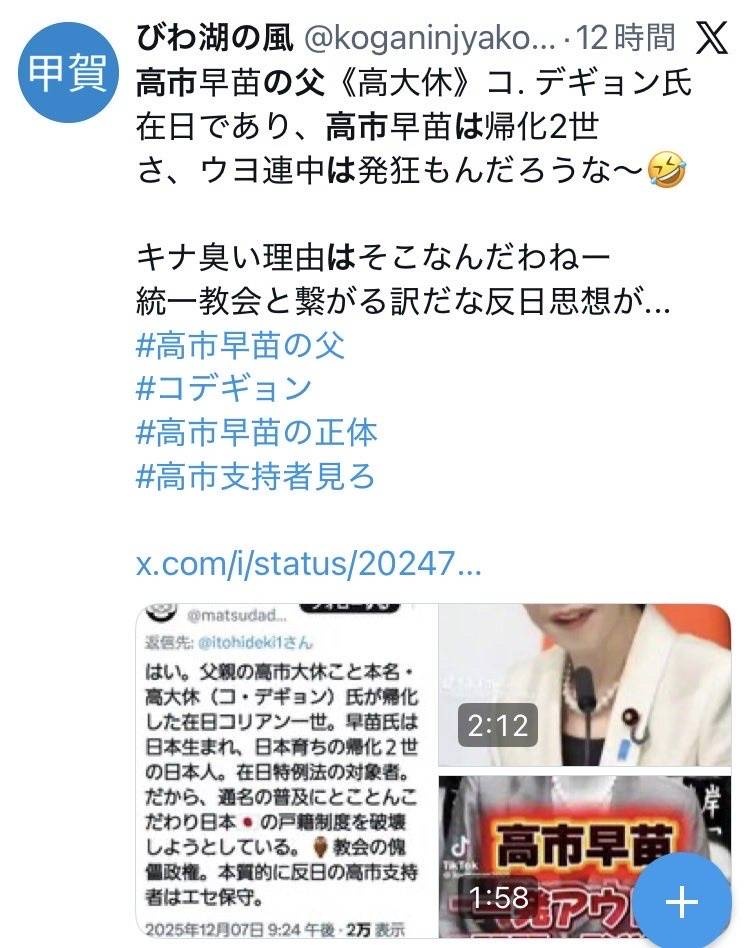Compose a new post with plus button

[x=681, y=902]
